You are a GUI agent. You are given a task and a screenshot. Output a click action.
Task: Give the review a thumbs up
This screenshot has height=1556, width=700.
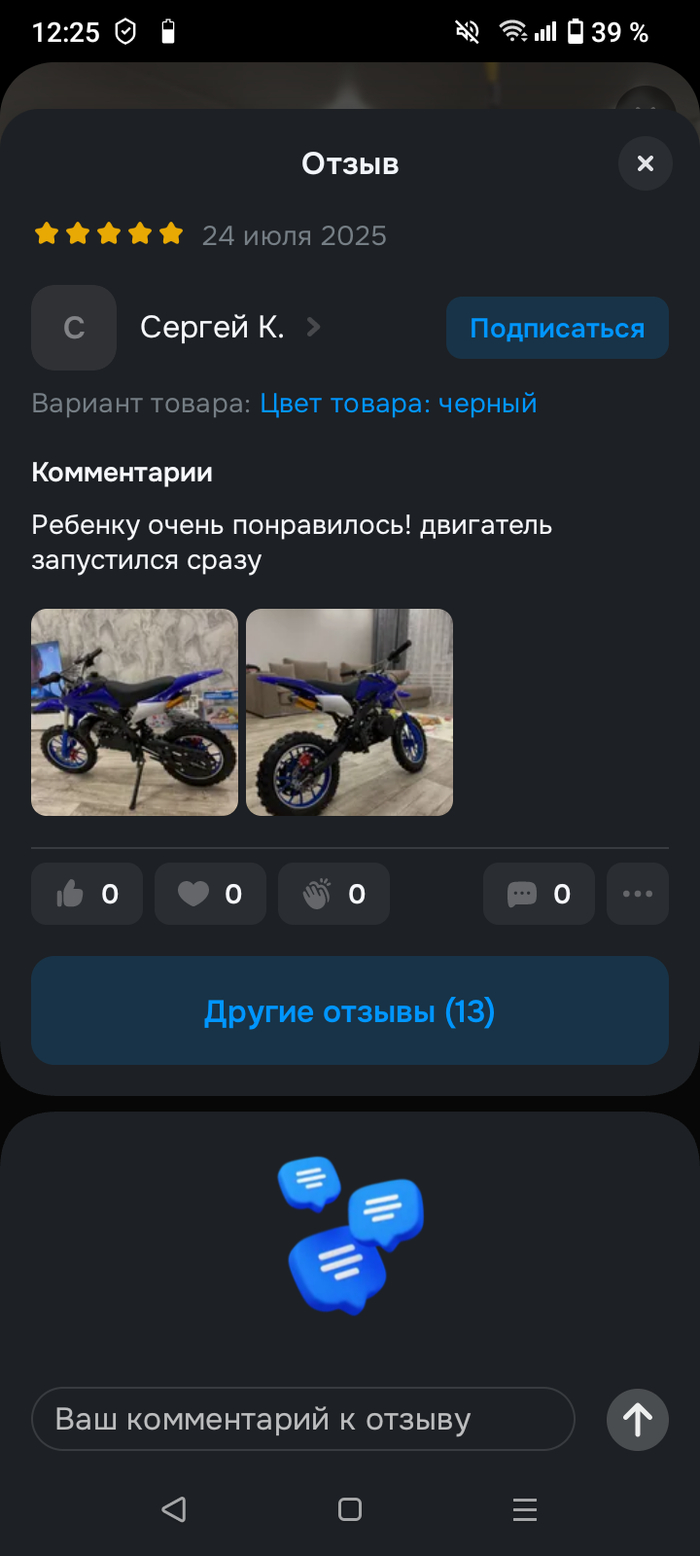click(87, 894)
